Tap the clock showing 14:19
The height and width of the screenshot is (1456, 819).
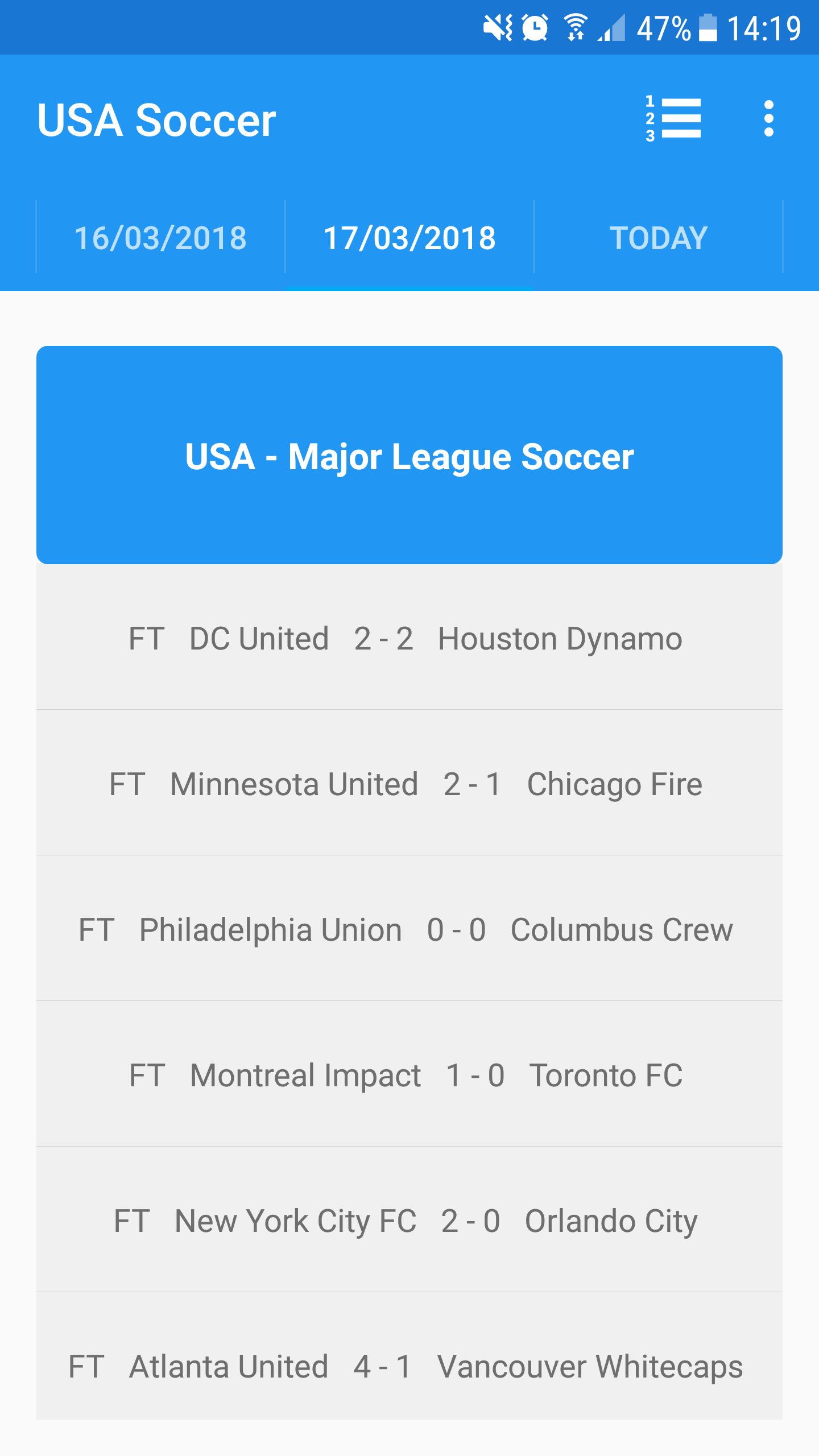pyautogui.click(x=765, y=27)
